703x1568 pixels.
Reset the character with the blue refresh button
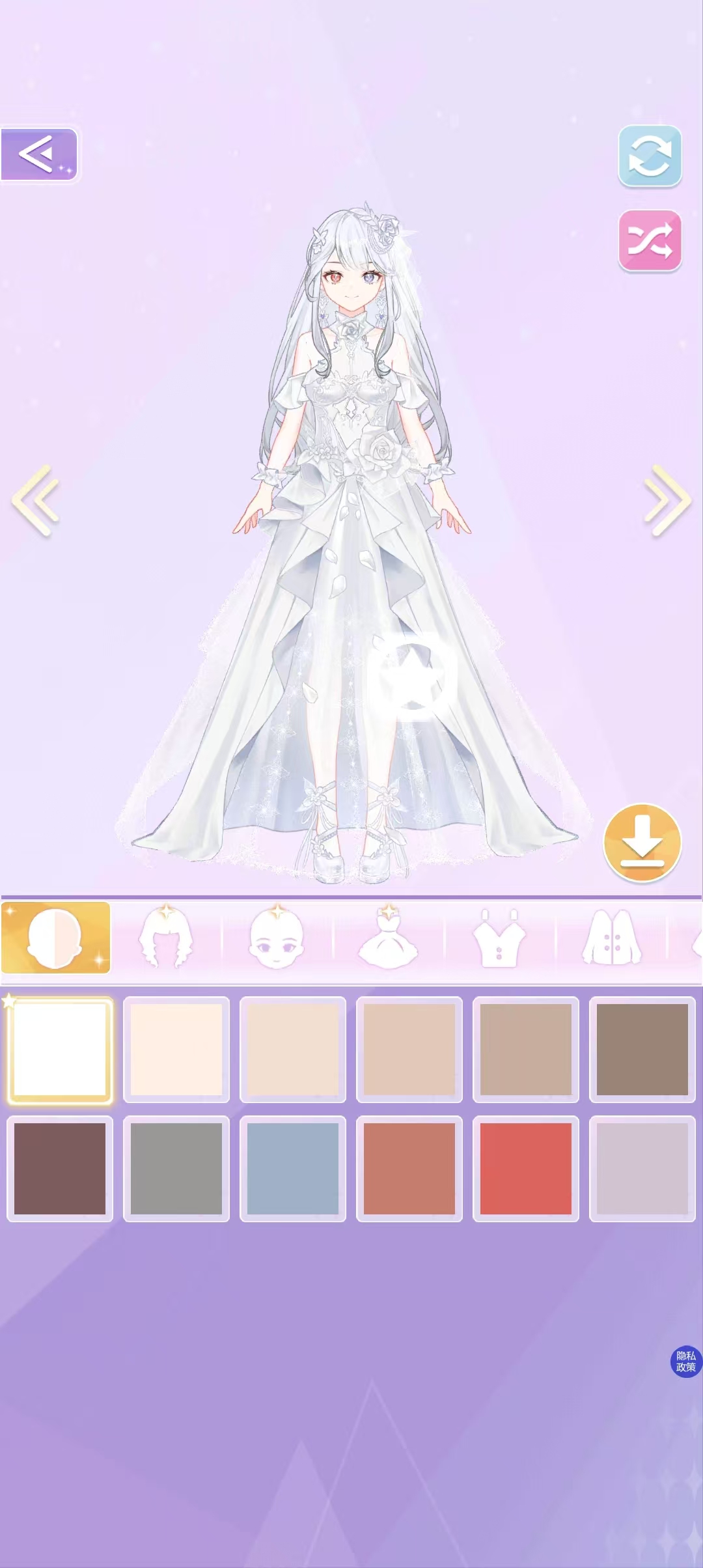click(650, 156)
